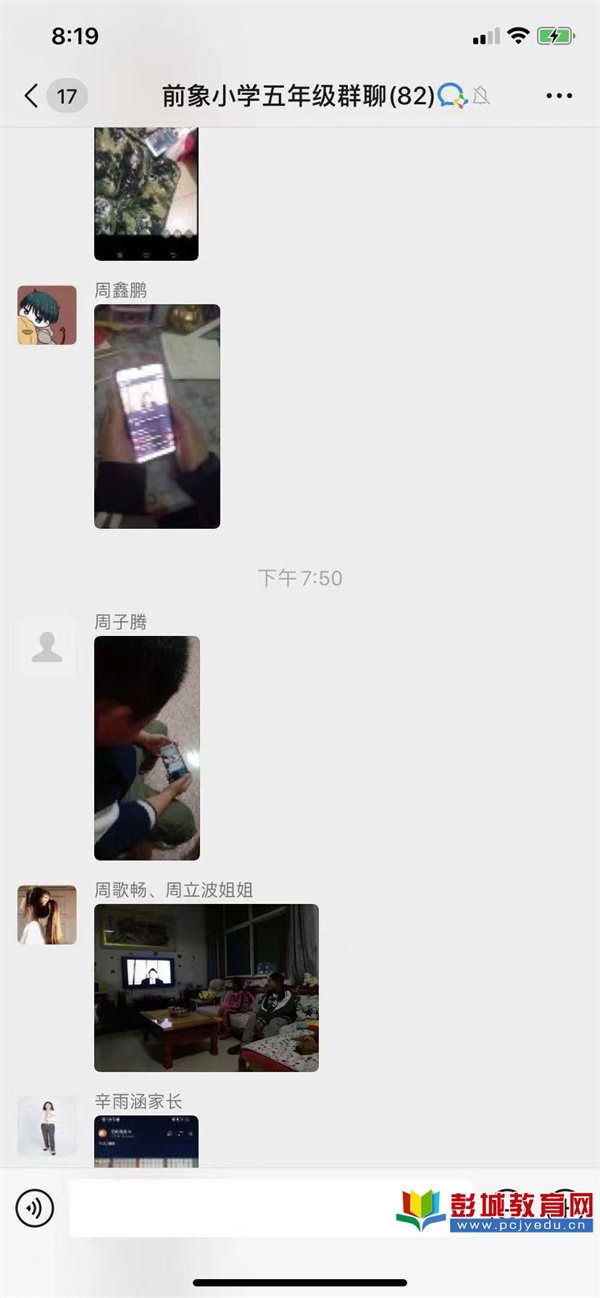Open the photo sent by 周鑫鹏
This screenshot has width=600, height=1298.
(157, 416)
